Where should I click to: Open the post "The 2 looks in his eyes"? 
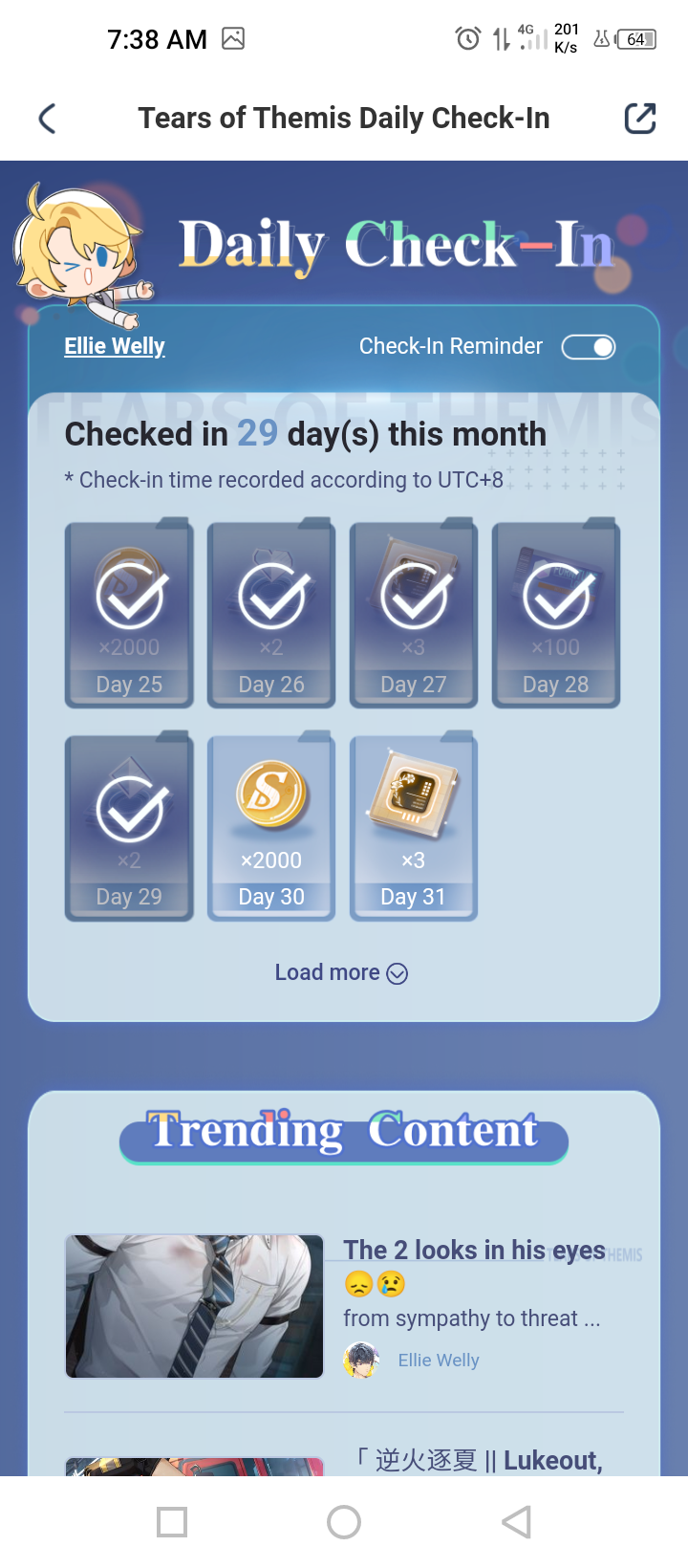(473, 1251)
